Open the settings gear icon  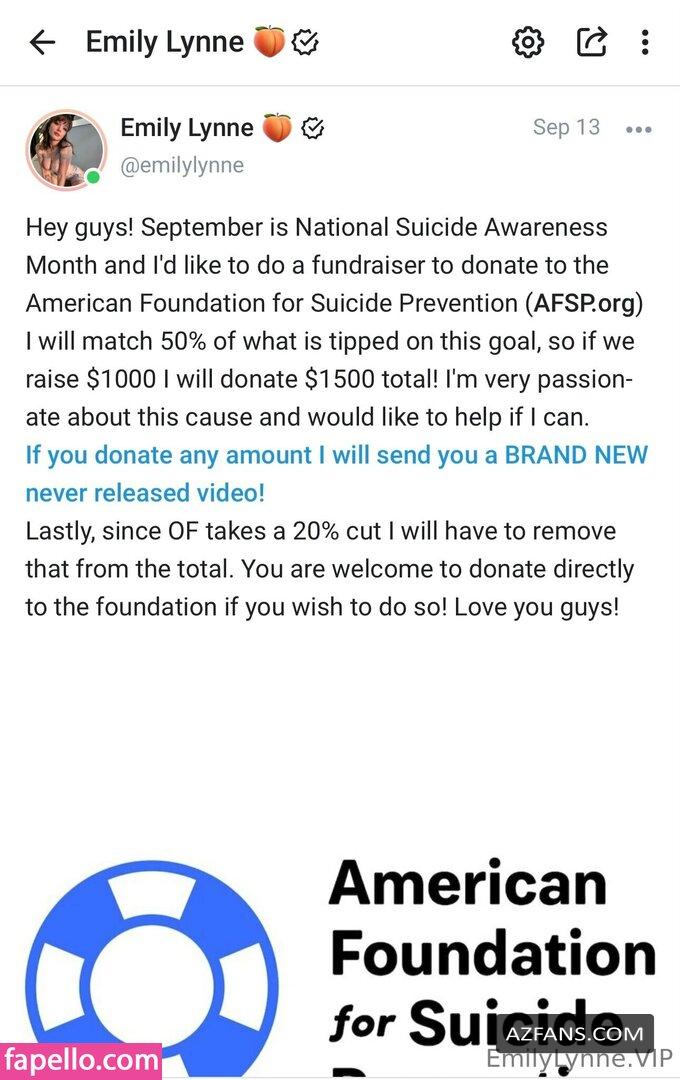point(527,42)
